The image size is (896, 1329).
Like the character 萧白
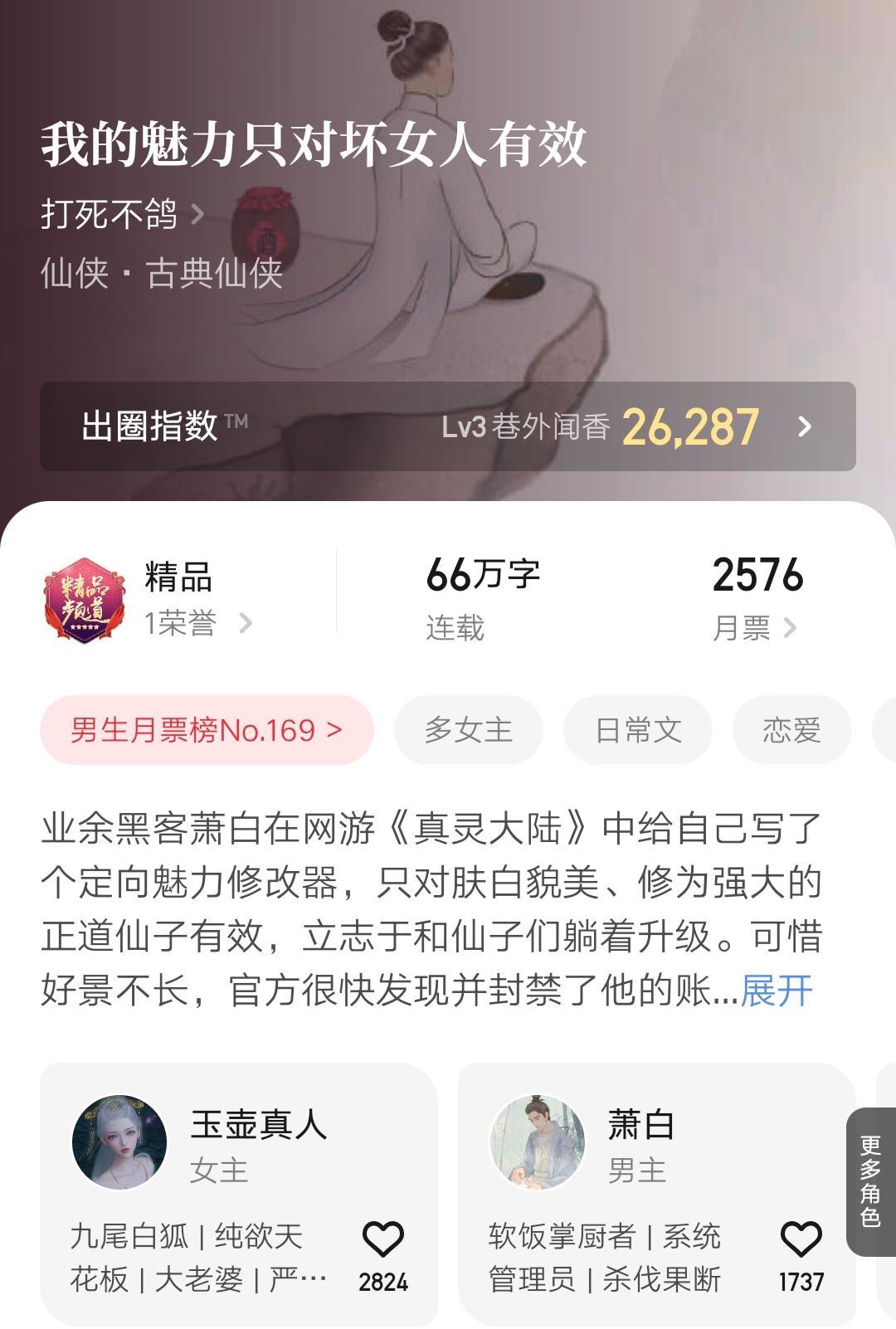801,1240
